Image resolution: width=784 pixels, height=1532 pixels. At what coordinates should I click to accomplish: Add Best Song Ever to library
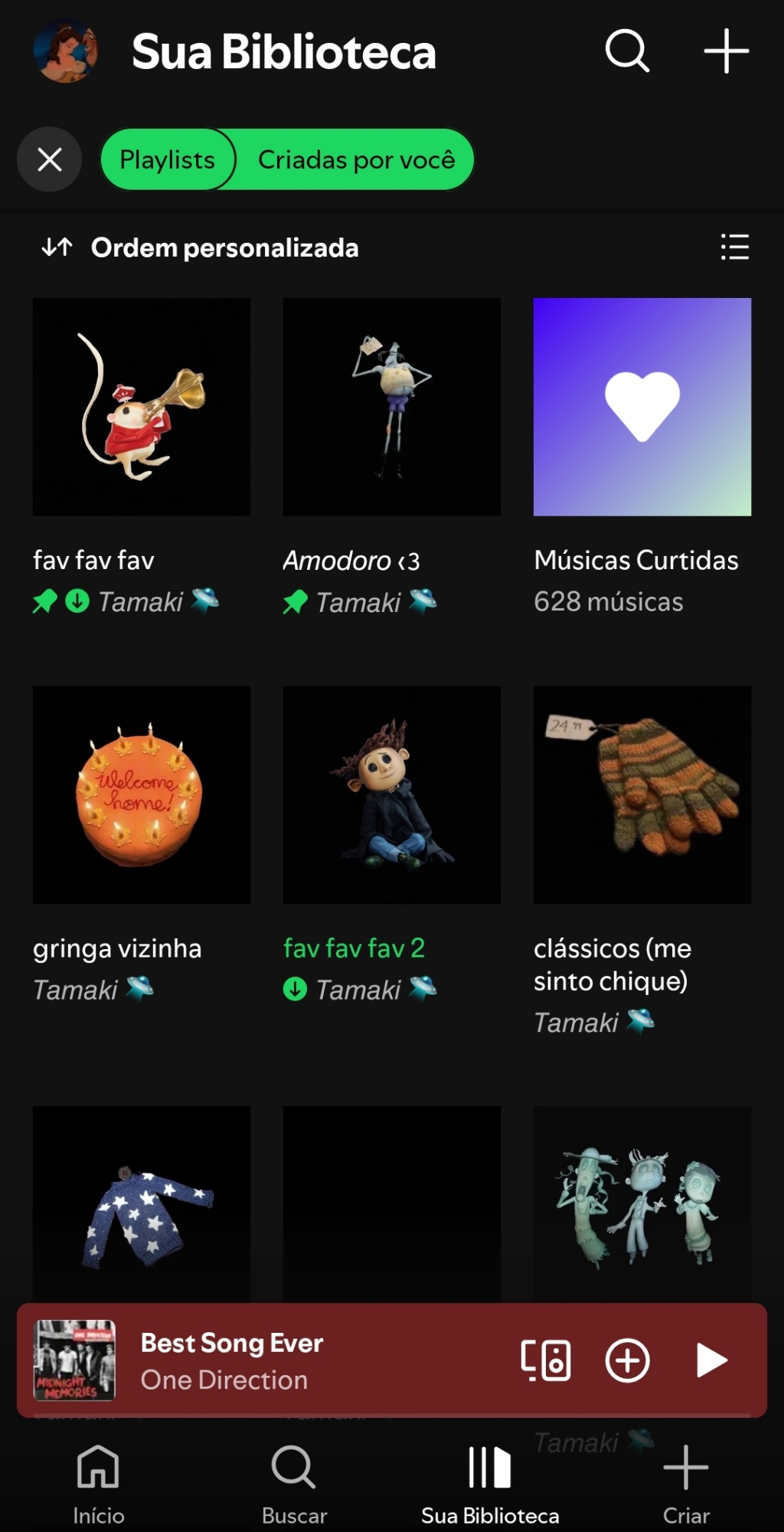tap(628, 1360)
